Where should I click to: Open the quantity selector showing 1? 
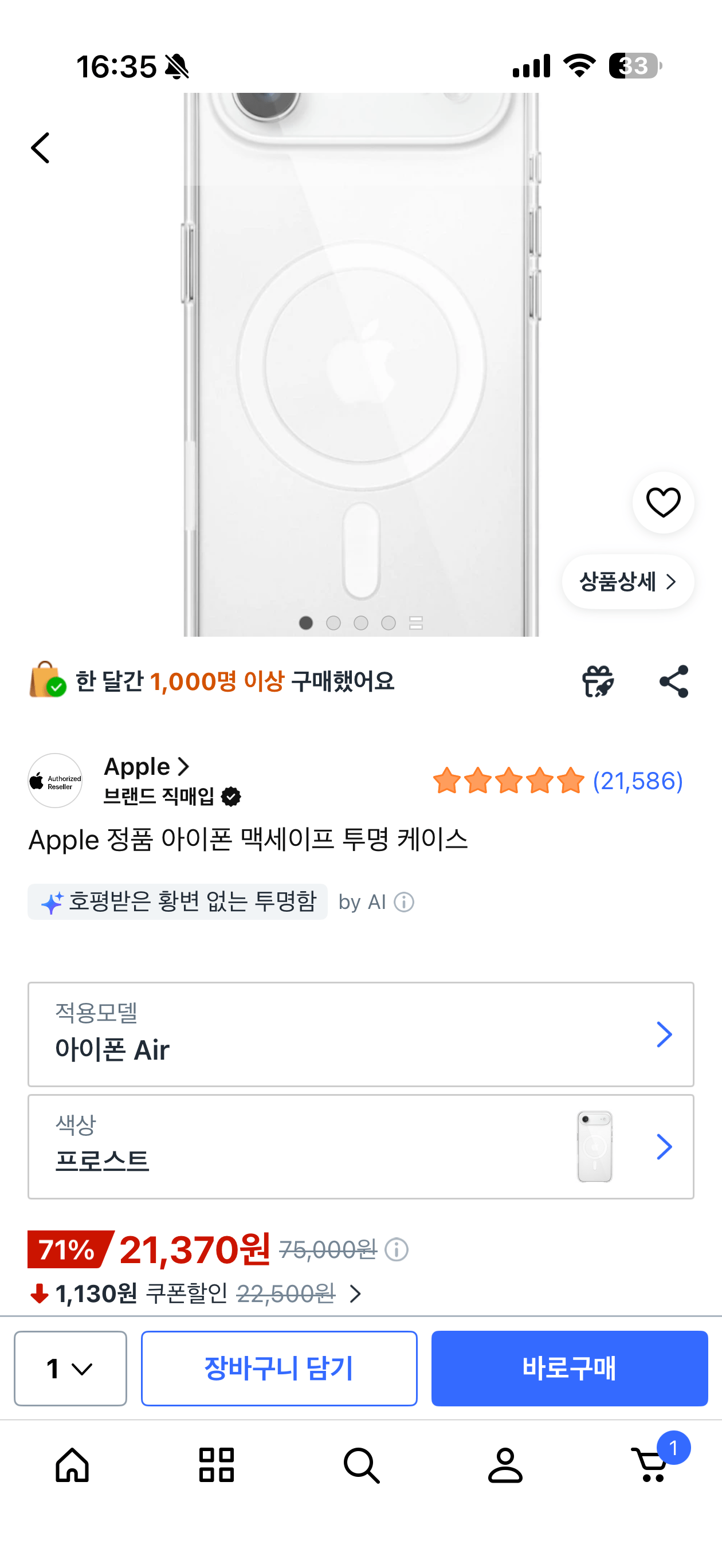(x=69, y=1369)
